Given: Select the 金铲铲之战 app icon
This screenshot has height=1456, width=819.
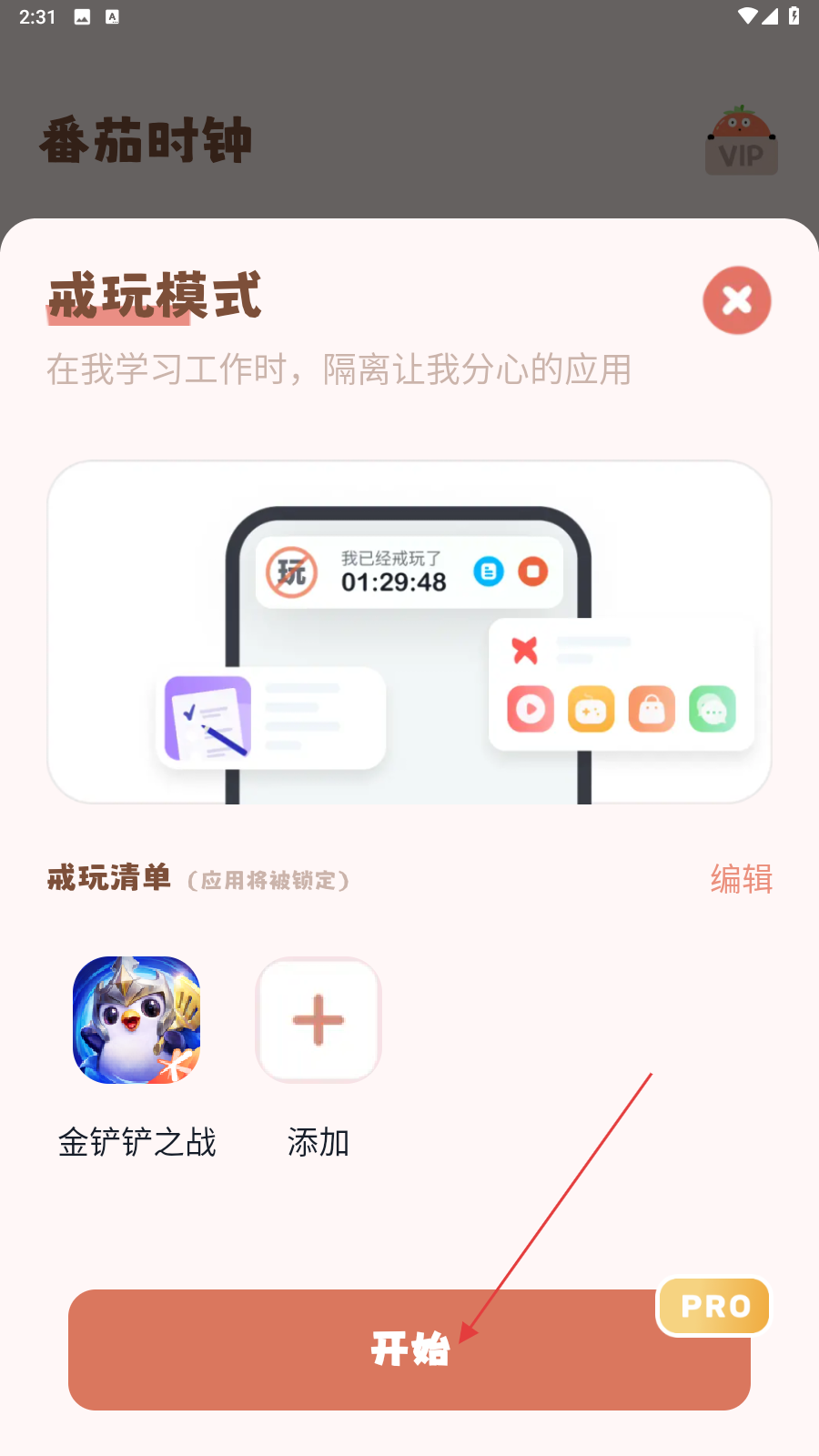Looking at the screenshot, I should pos(136,1020).
